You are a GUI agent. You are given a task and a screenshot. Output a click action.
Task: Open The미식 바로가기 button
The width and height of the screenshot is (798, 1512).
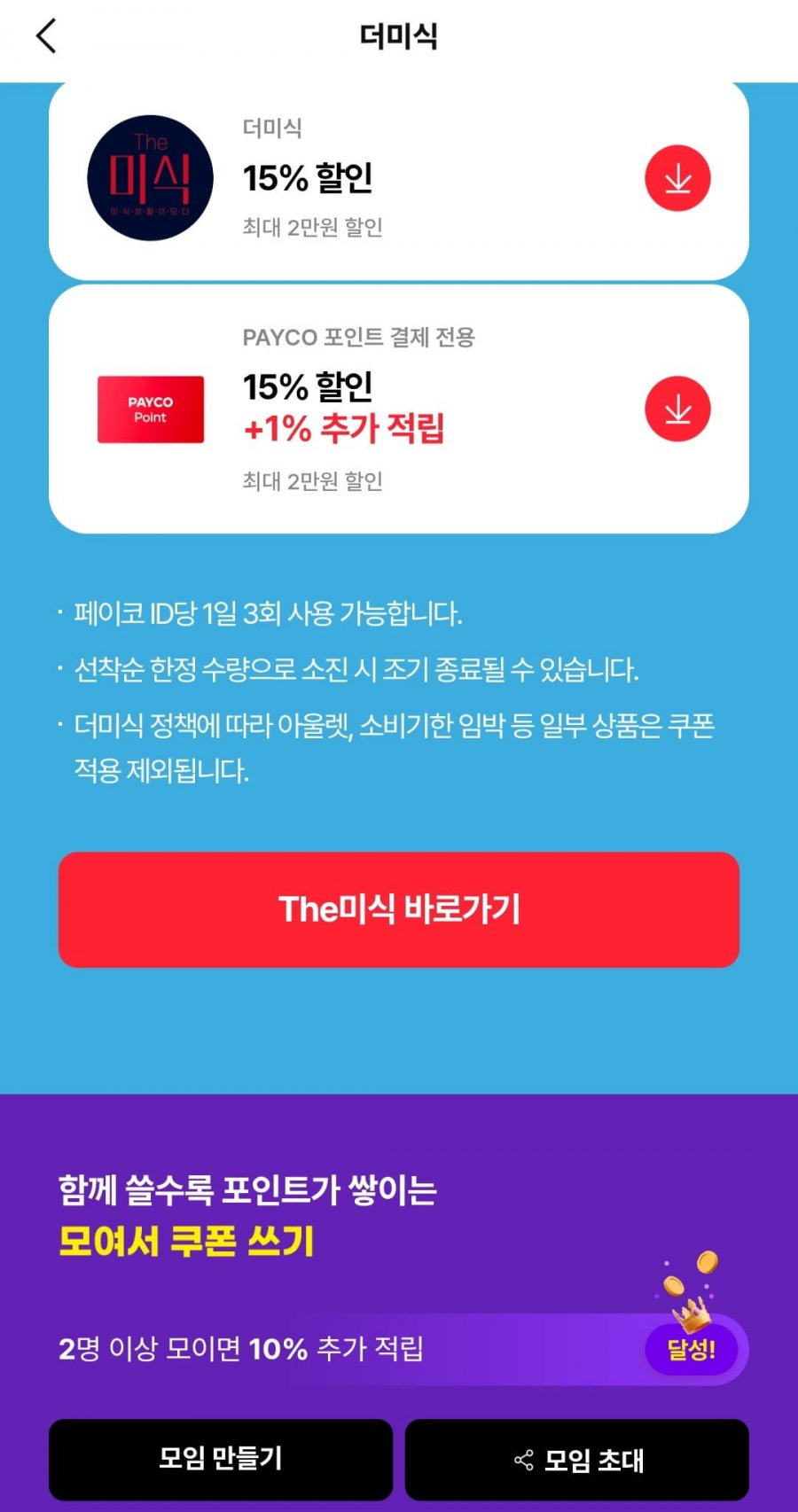pos(399,909)
